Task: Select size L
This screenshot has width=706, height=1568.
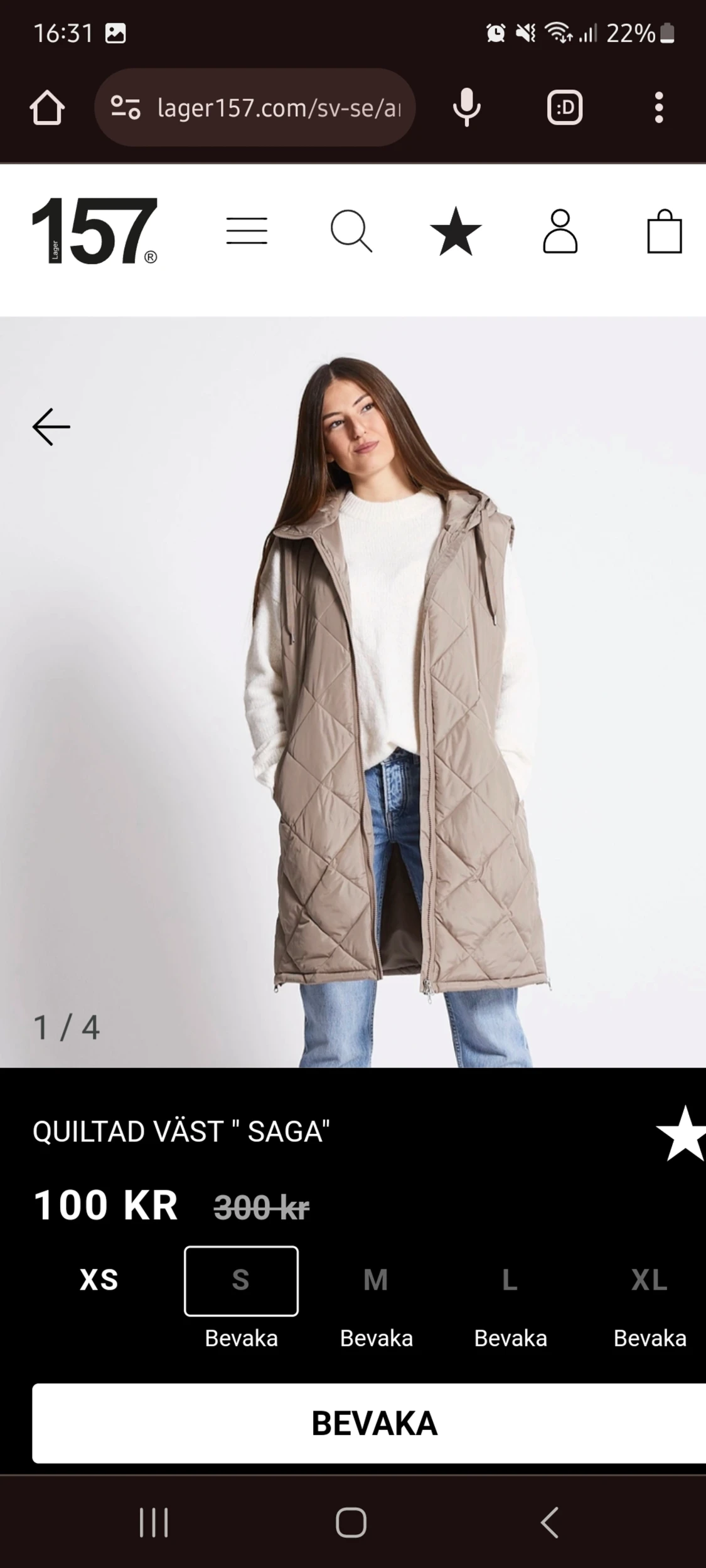Action: pos(510,1280)
